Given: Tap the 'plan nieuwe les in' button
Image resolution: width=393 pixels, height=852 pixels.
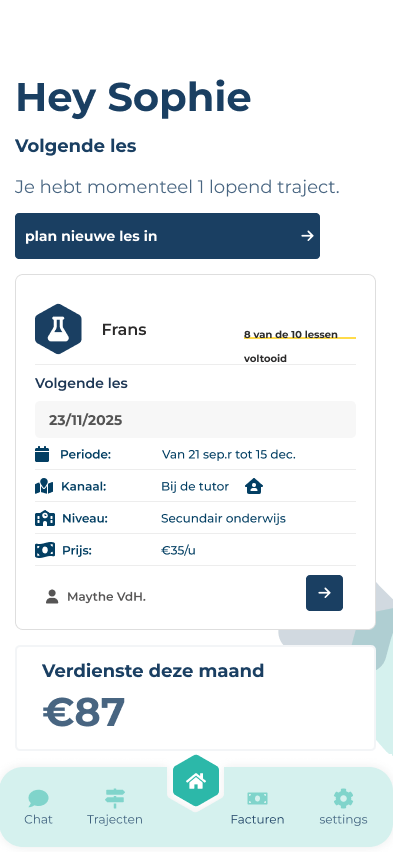Looking at the screenshot, I should click(x=167, y=236).
